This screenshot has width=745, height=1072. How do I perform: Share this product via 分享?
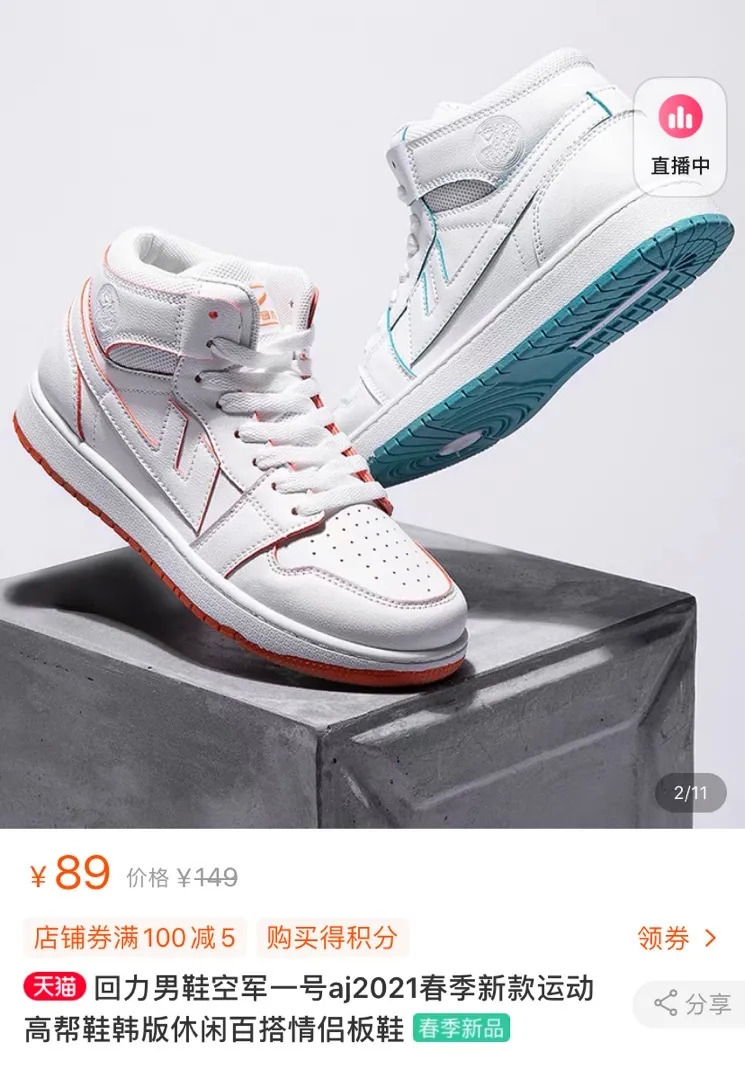point(692,1004)
